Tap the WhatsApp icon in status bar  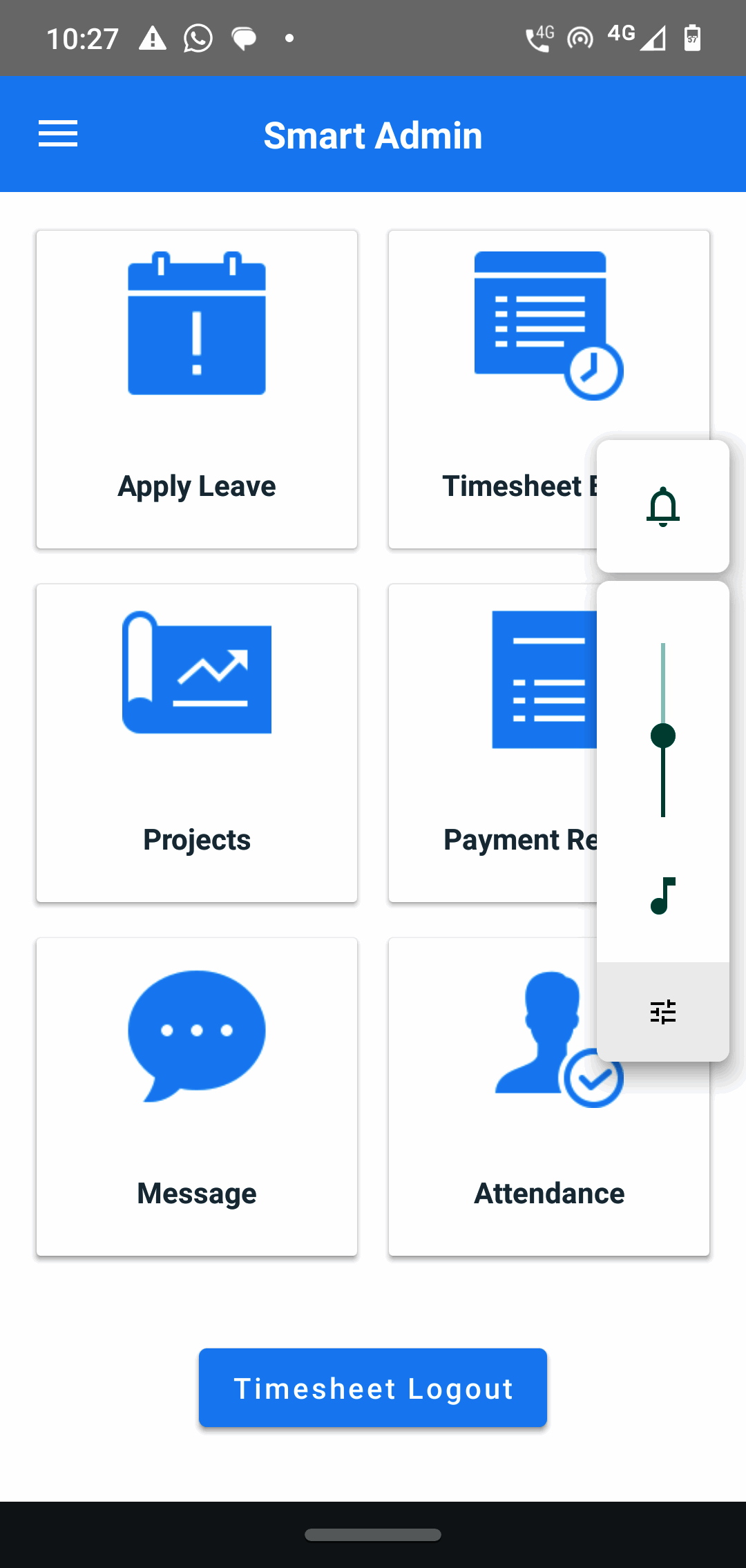click(198, 38)
